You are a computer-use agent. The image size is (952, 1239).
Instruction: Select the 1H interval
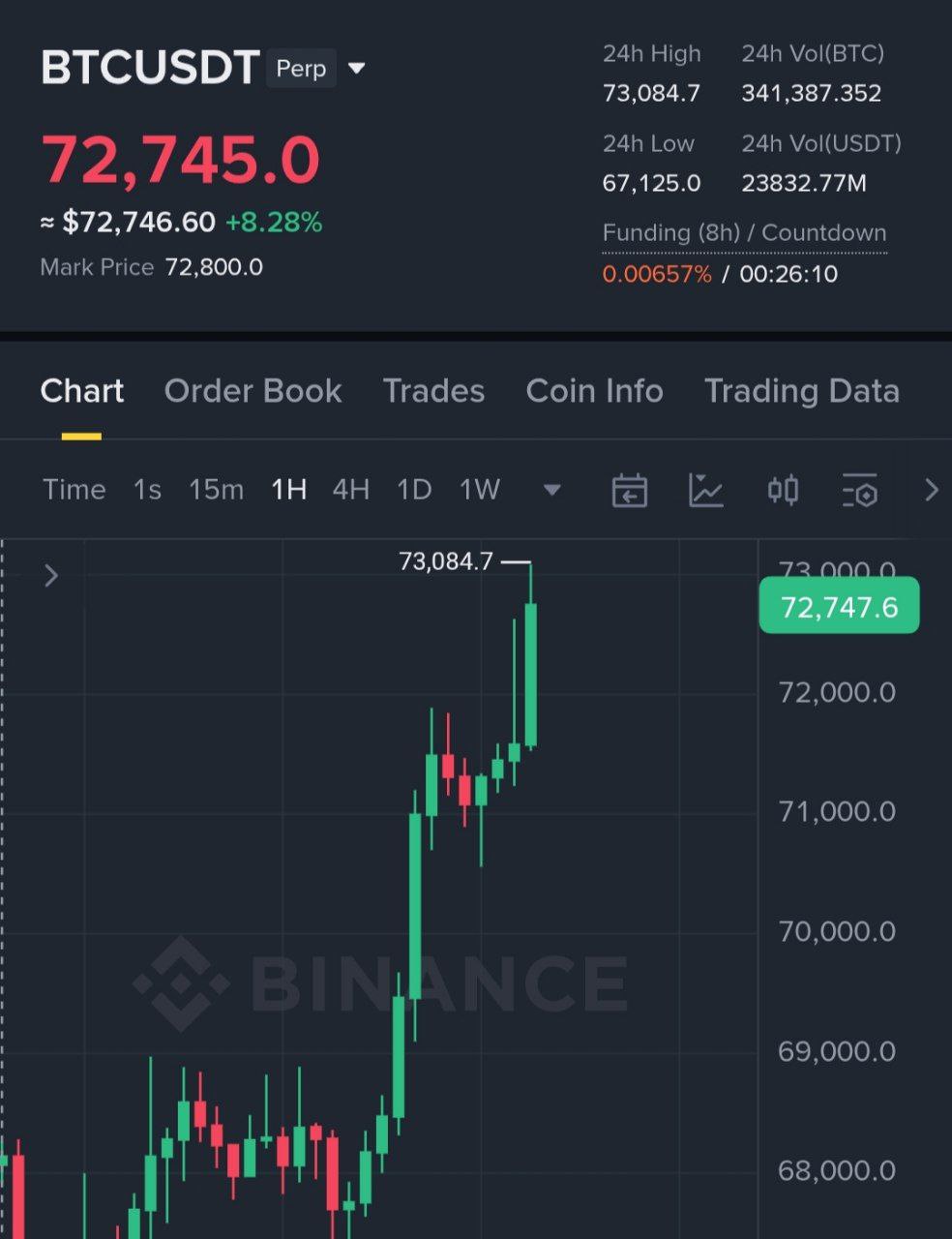(x=288, y=490)
